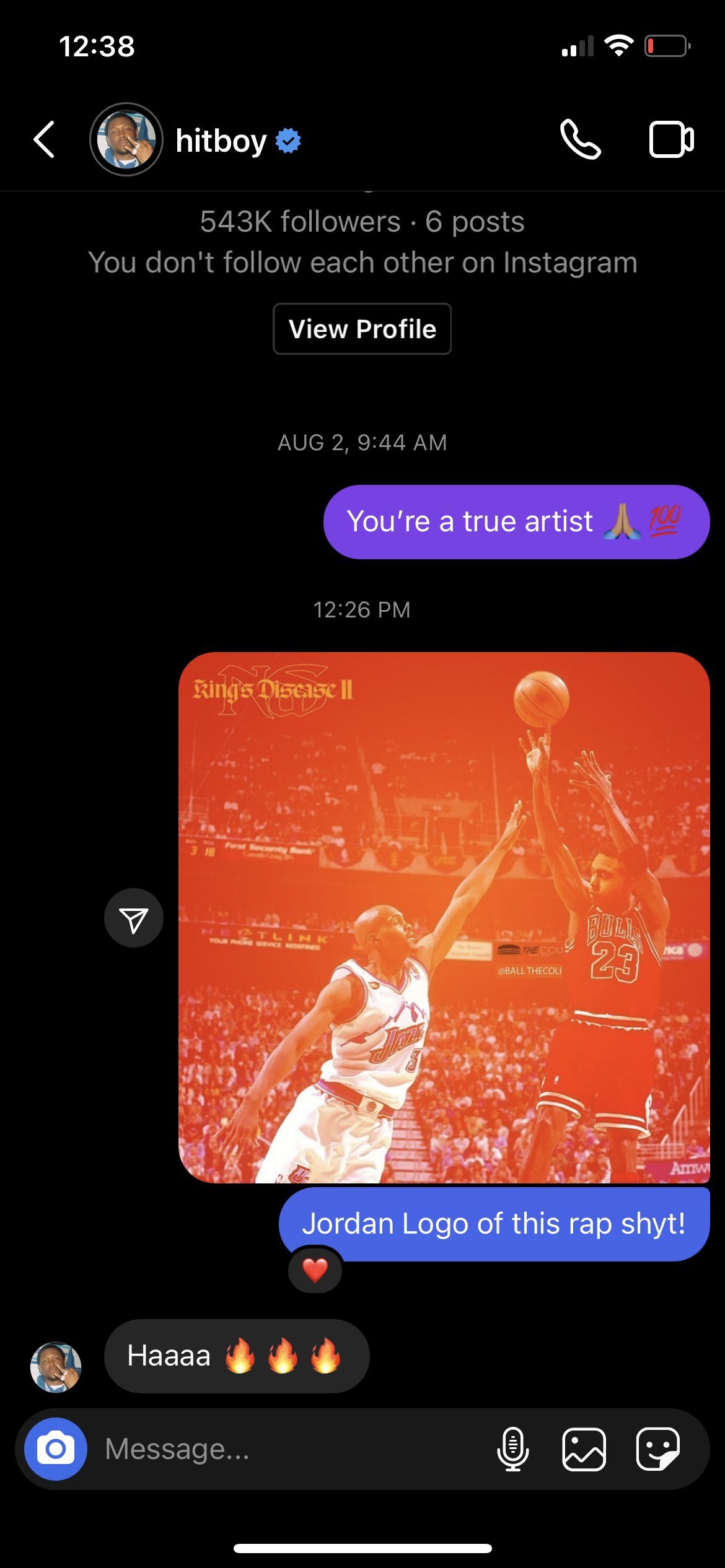This screenshot has height=1568, width=725.
Task: Open the shared King's Disease II image
Action: tap(444, 917)
